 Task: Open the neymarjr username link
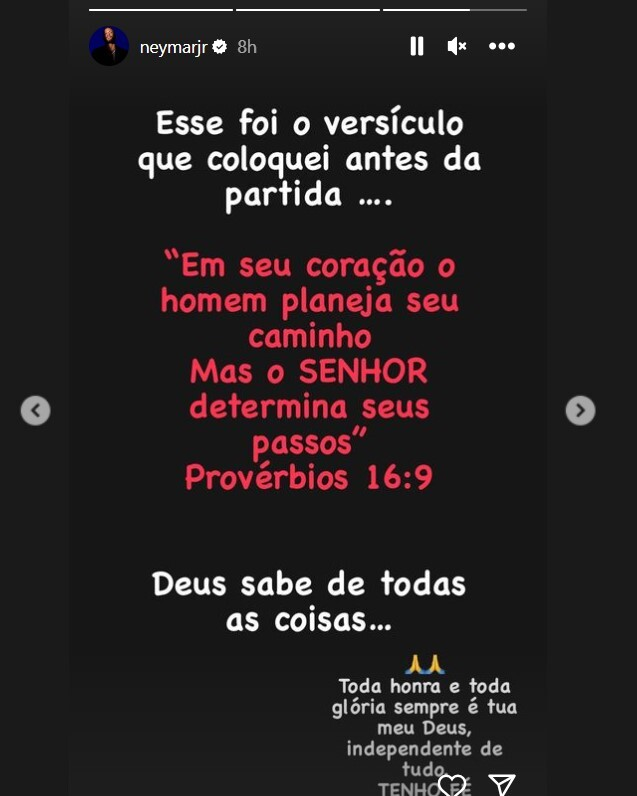pos(173,47)
